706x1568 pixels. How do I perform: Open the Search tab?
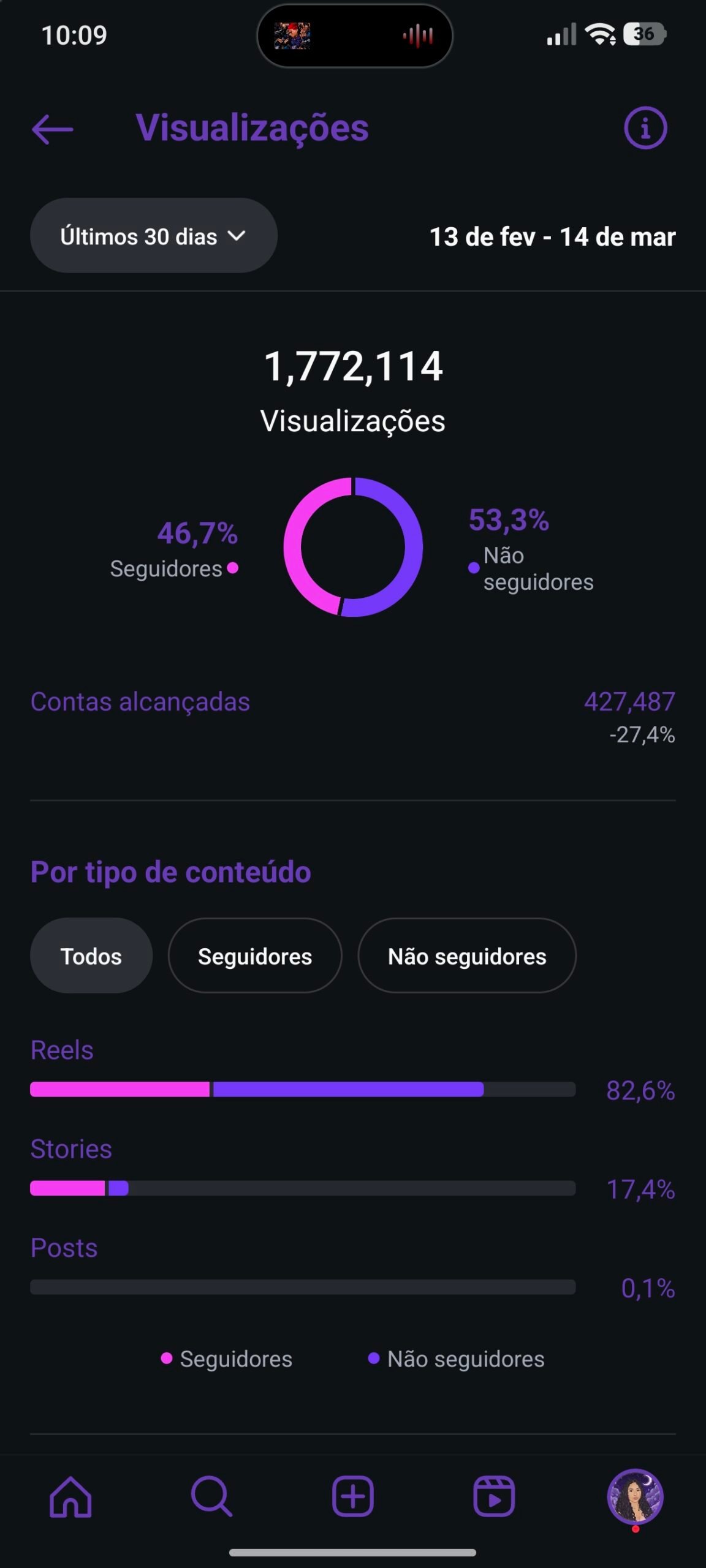[211, 1496]
